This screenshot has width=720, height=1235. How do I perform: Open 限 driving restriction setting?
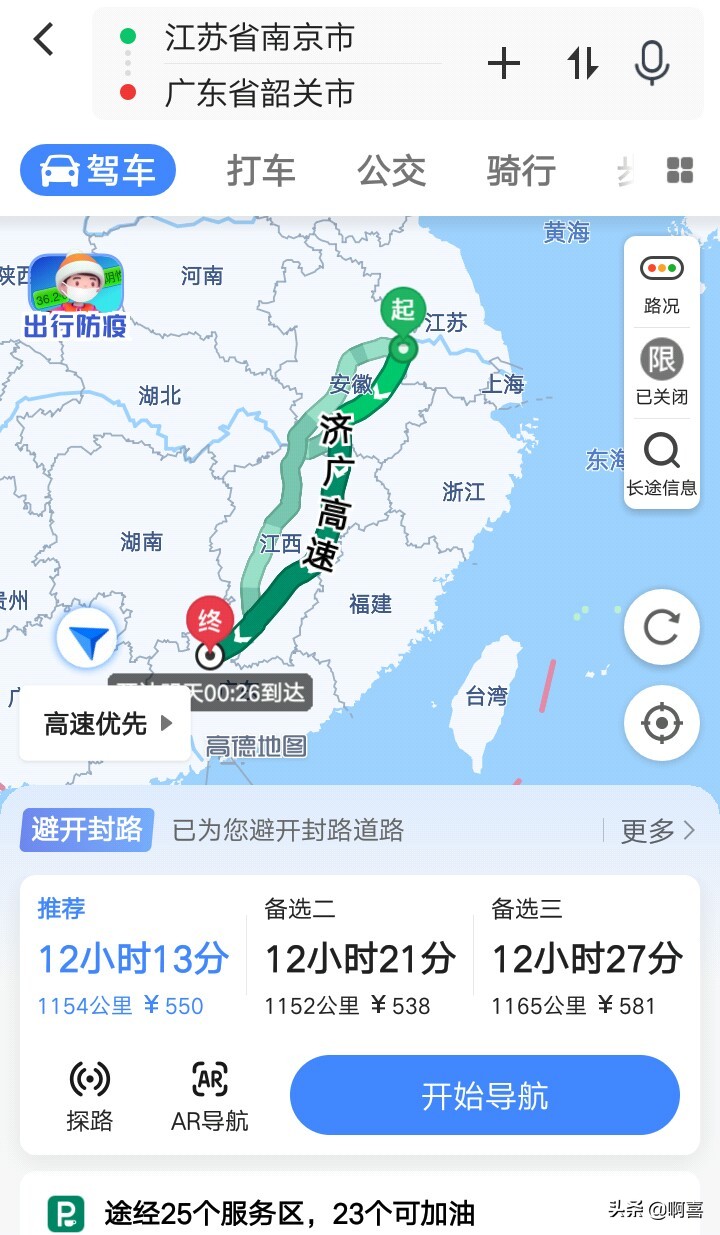(x=661, y=372)
